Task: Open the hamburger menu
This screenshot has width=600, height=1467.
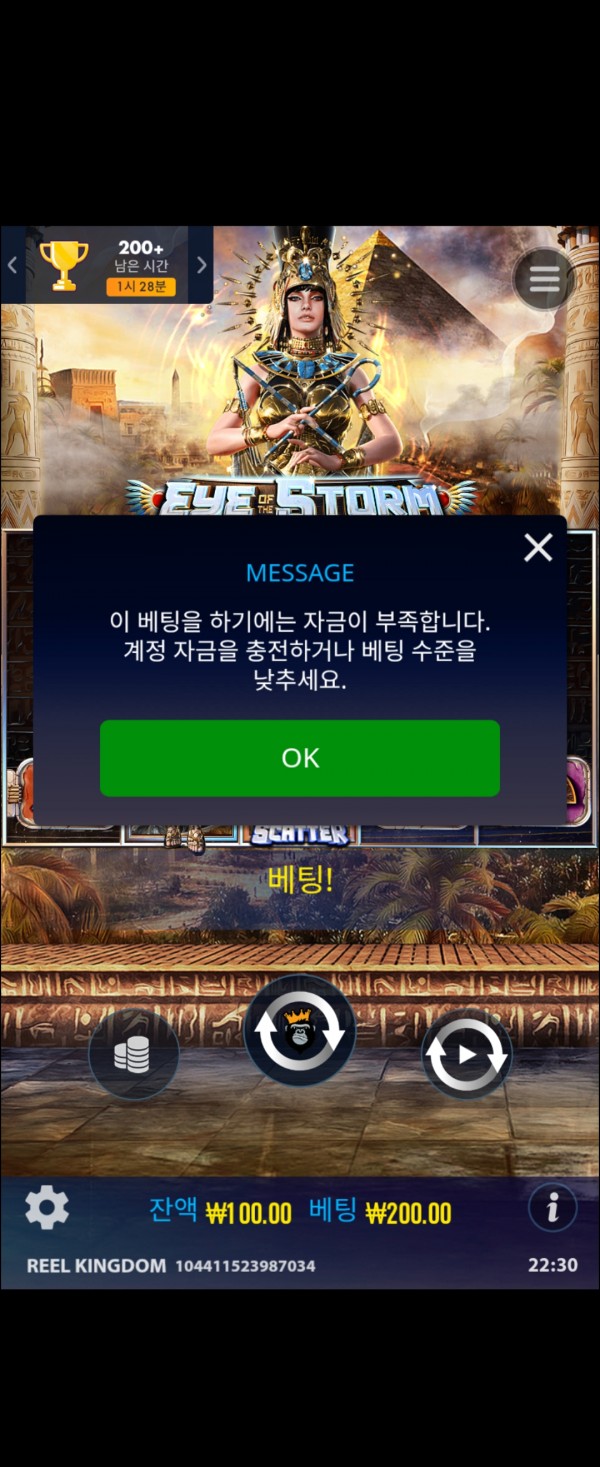Action: [544, 280]
